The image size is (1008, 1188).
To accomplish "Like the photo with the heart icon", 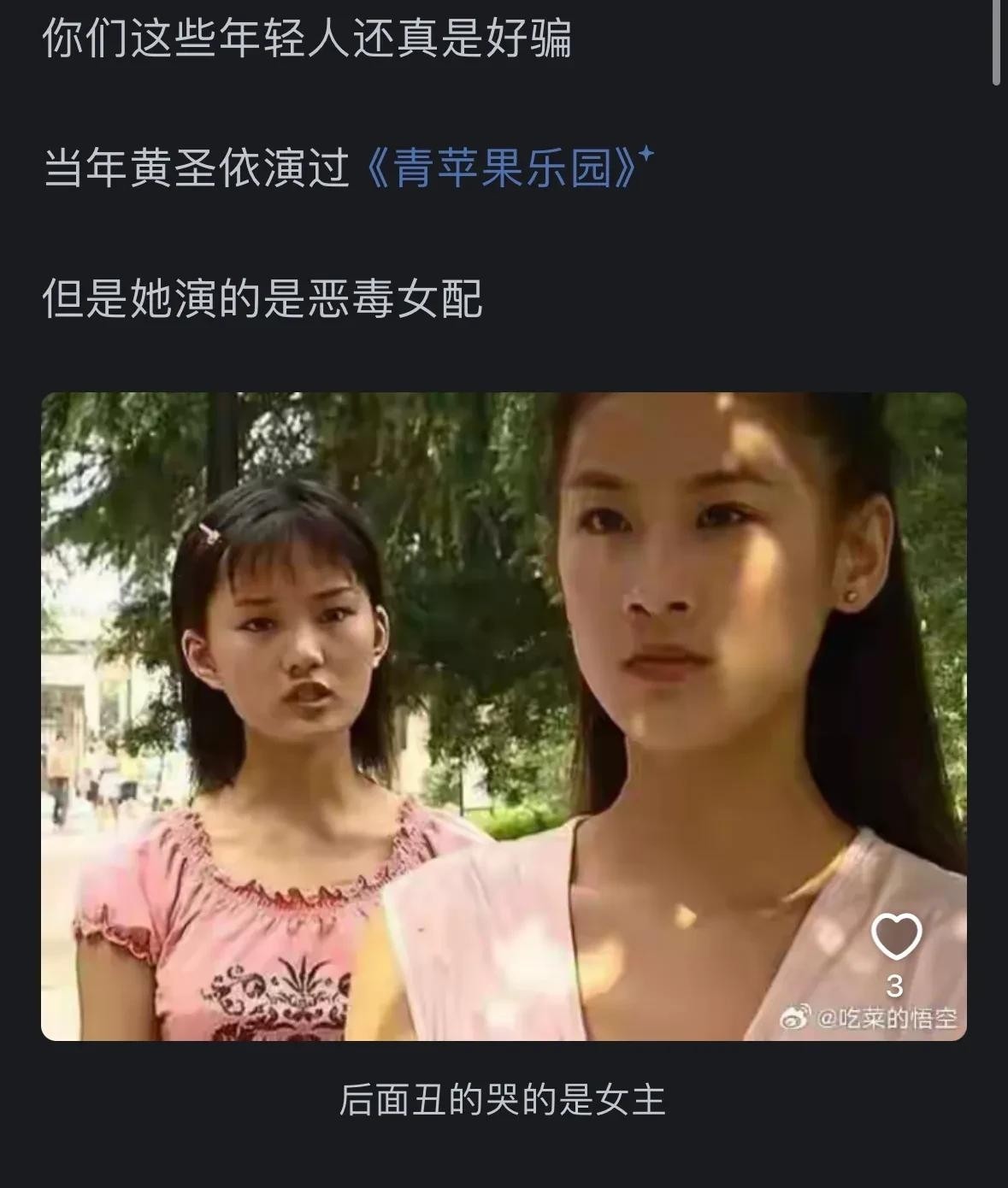I will point(895,937).
